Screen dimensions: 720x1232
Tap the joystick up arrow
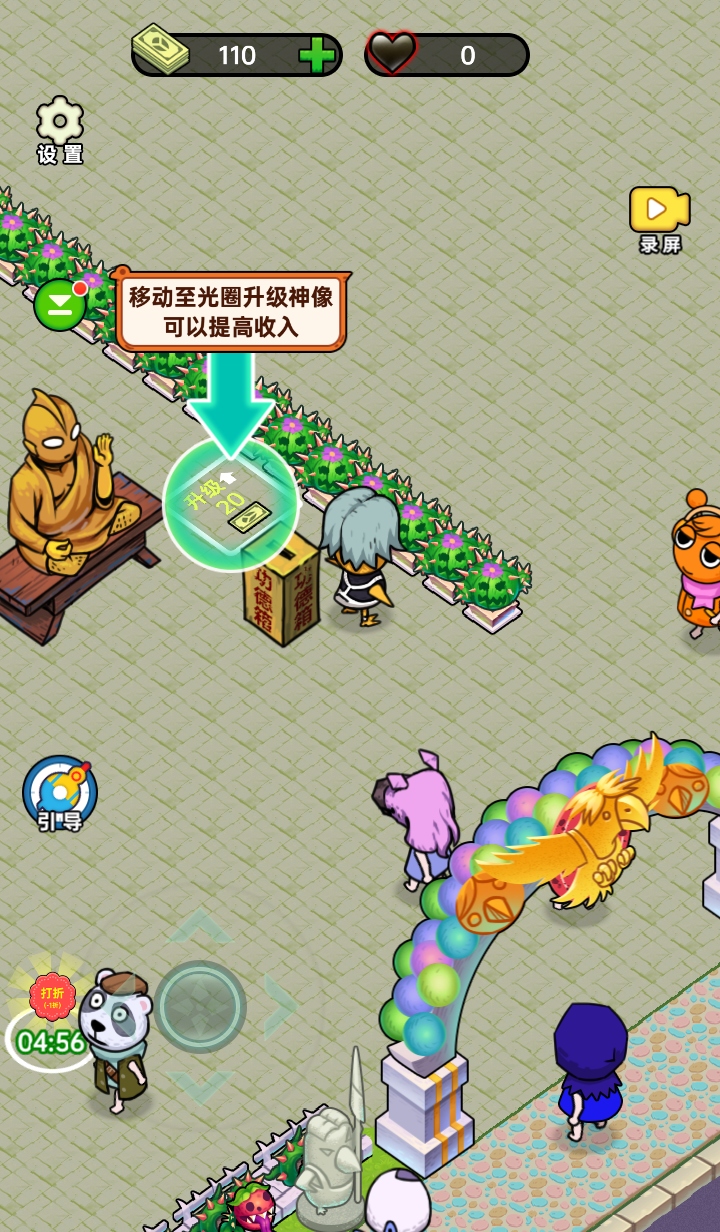tap(200, 925)
